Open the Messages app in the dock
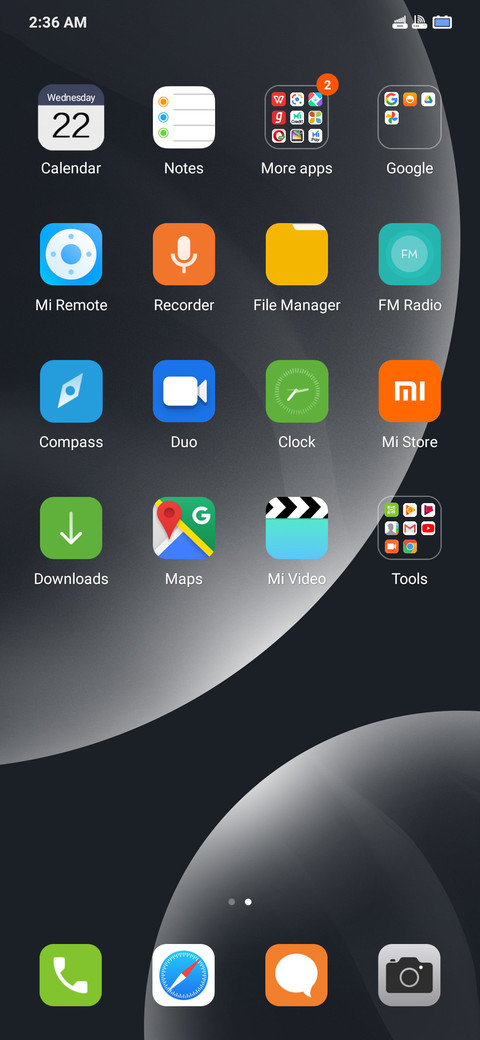Viewport: 480px width, 1040px height. tap(296, 975)
